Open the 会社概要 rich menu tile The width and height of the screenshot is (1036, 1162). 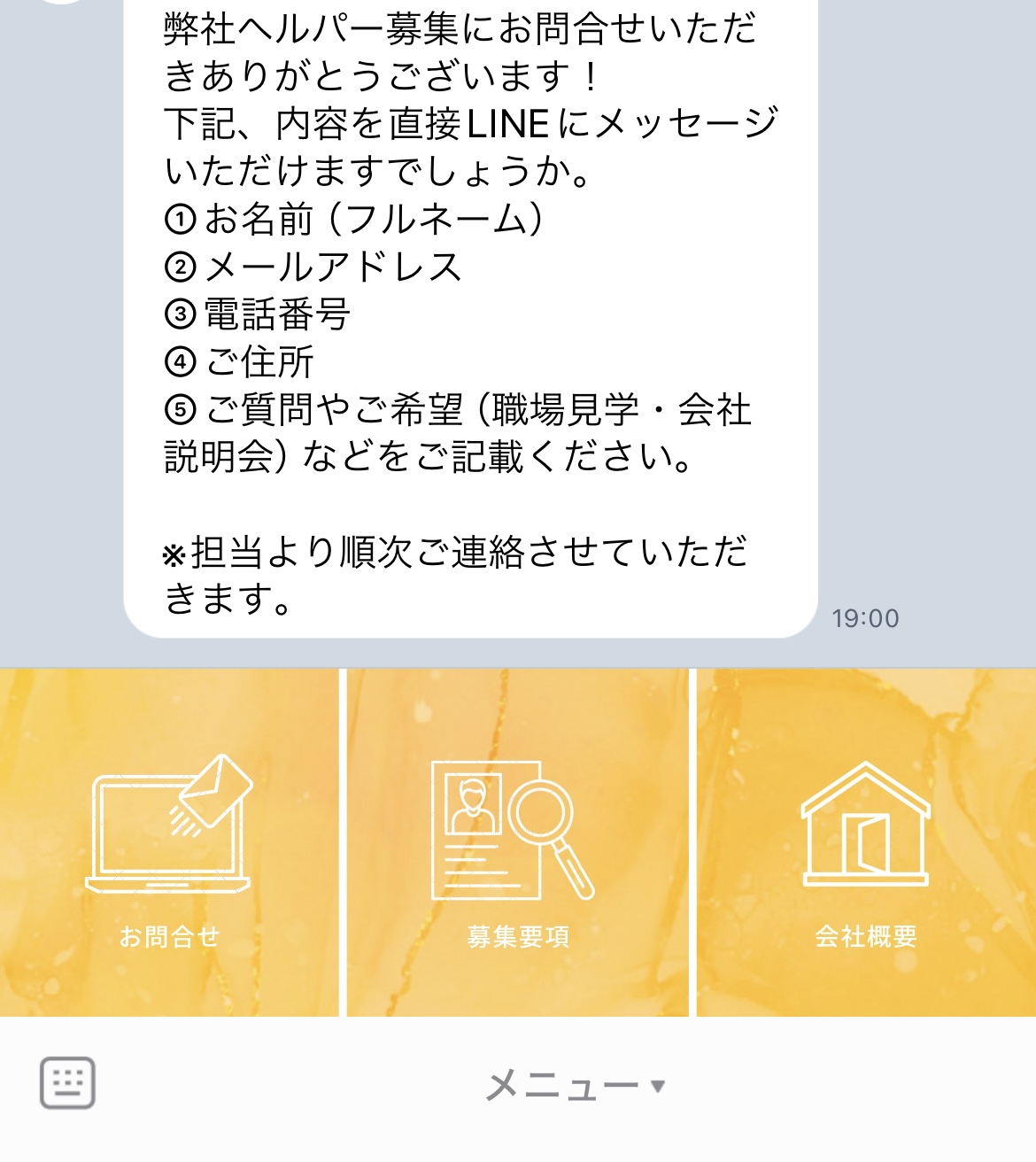coord(866,842)
